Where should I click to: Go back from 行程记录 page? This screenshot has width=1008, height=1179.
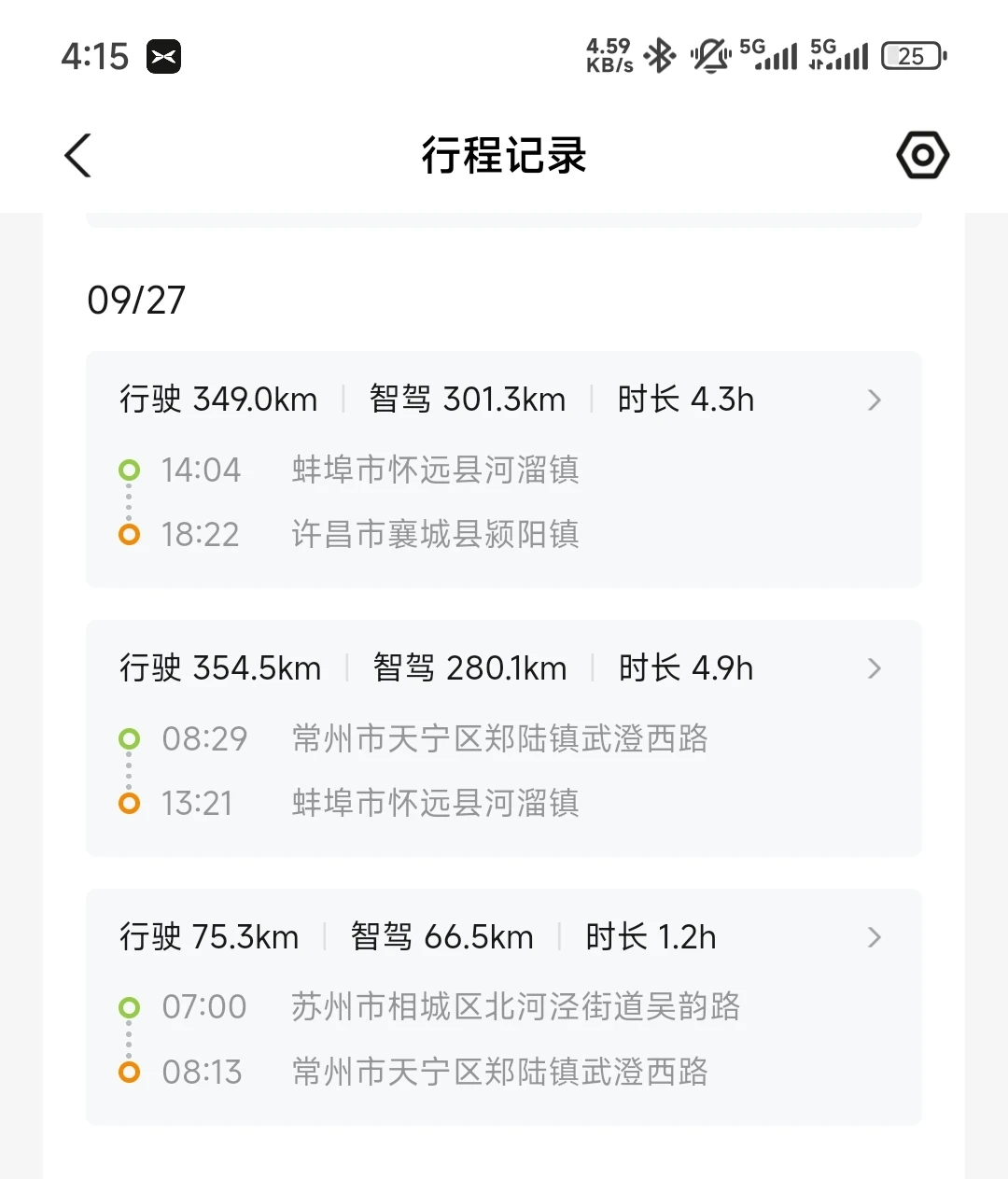(x=78, y=155)
